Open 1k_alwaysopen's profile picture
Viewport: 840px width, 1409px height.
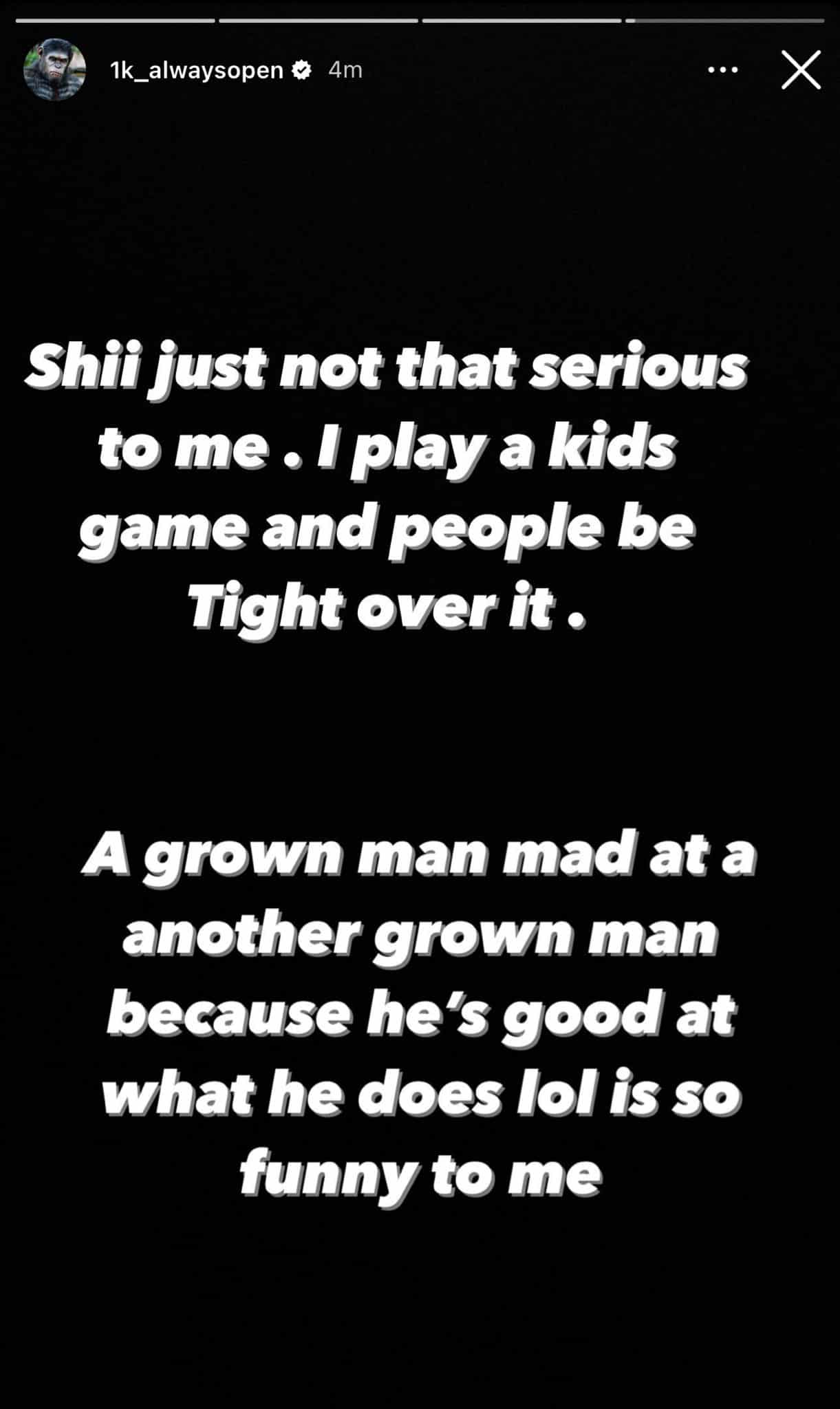tap(54, 70)
